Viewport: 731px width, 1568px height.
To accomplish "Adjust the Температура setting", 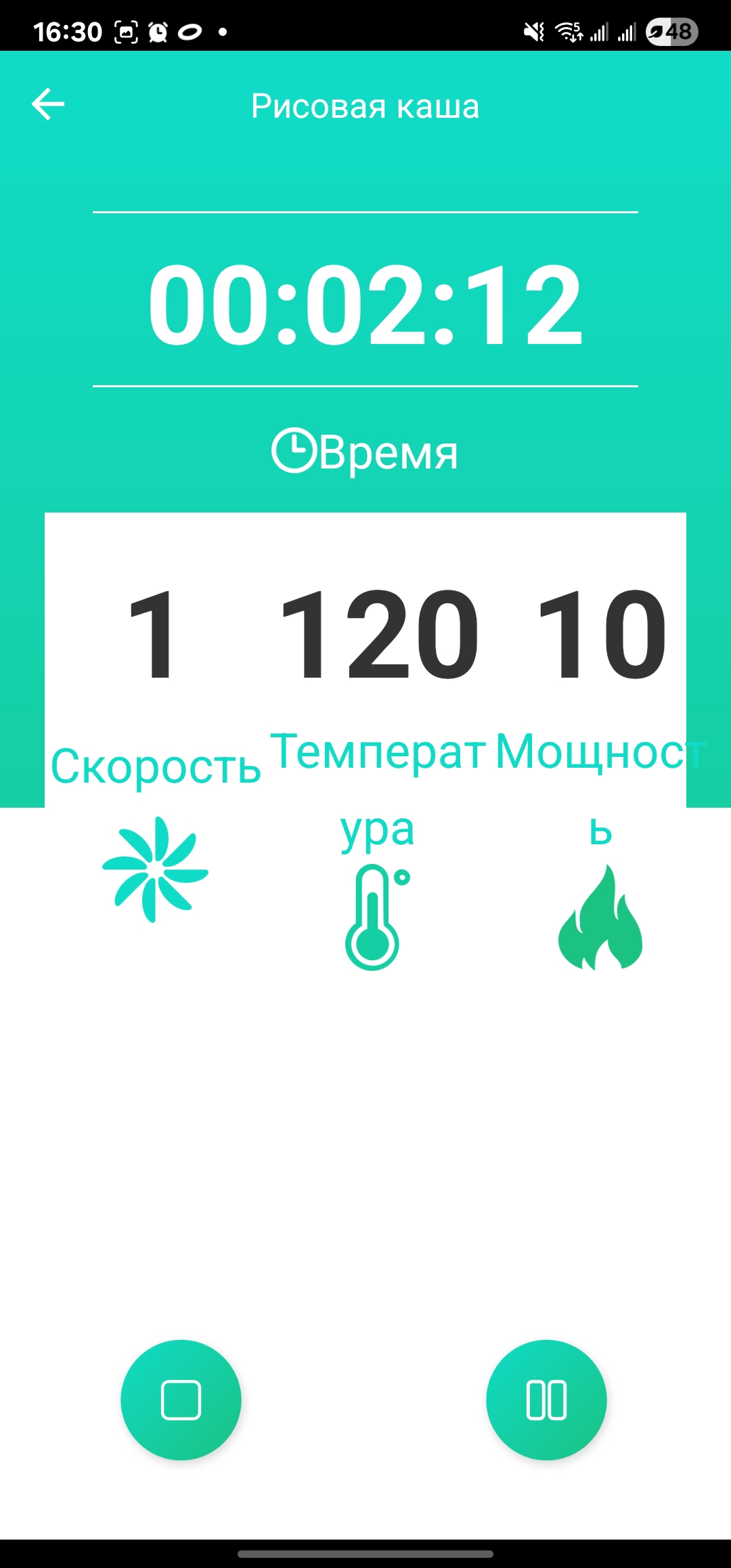I will (377, 917).
